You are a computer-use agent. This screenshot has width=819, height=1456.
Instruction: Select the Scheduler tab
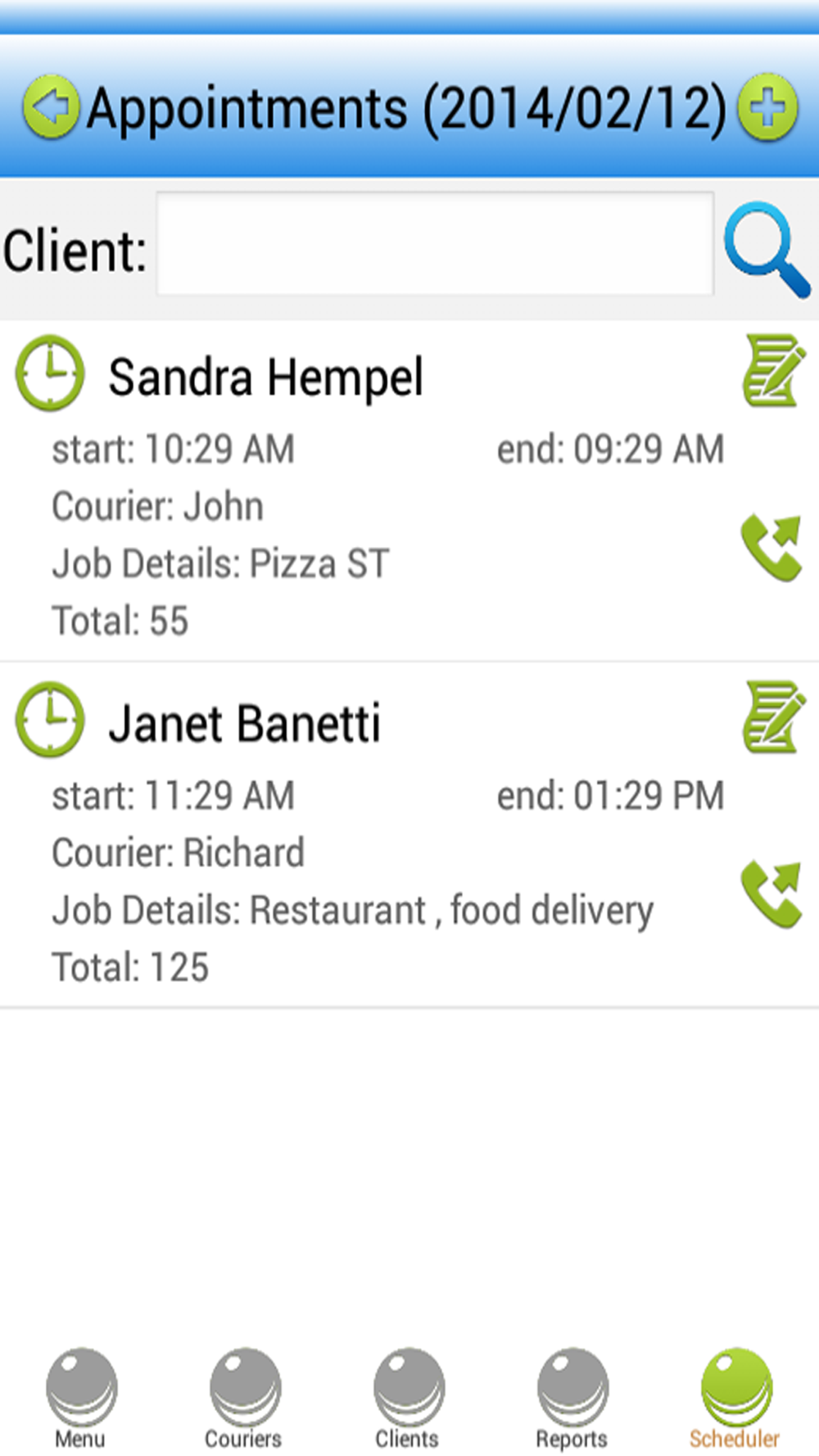point(735,1399)
